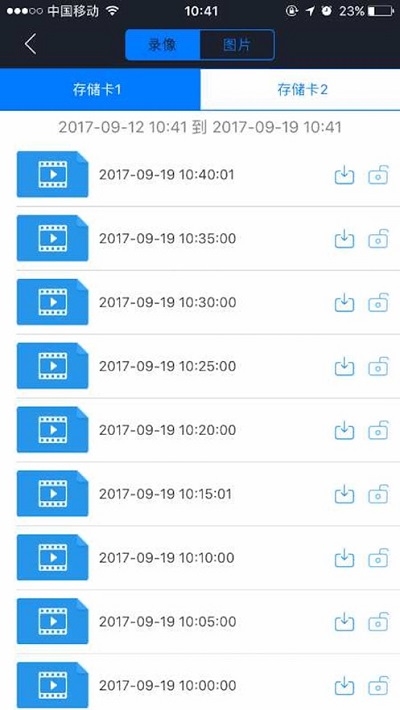This screenshot has height=710, width=400.
Task: Tap the lock icon for 10:15:01
Action: point(378,494)
